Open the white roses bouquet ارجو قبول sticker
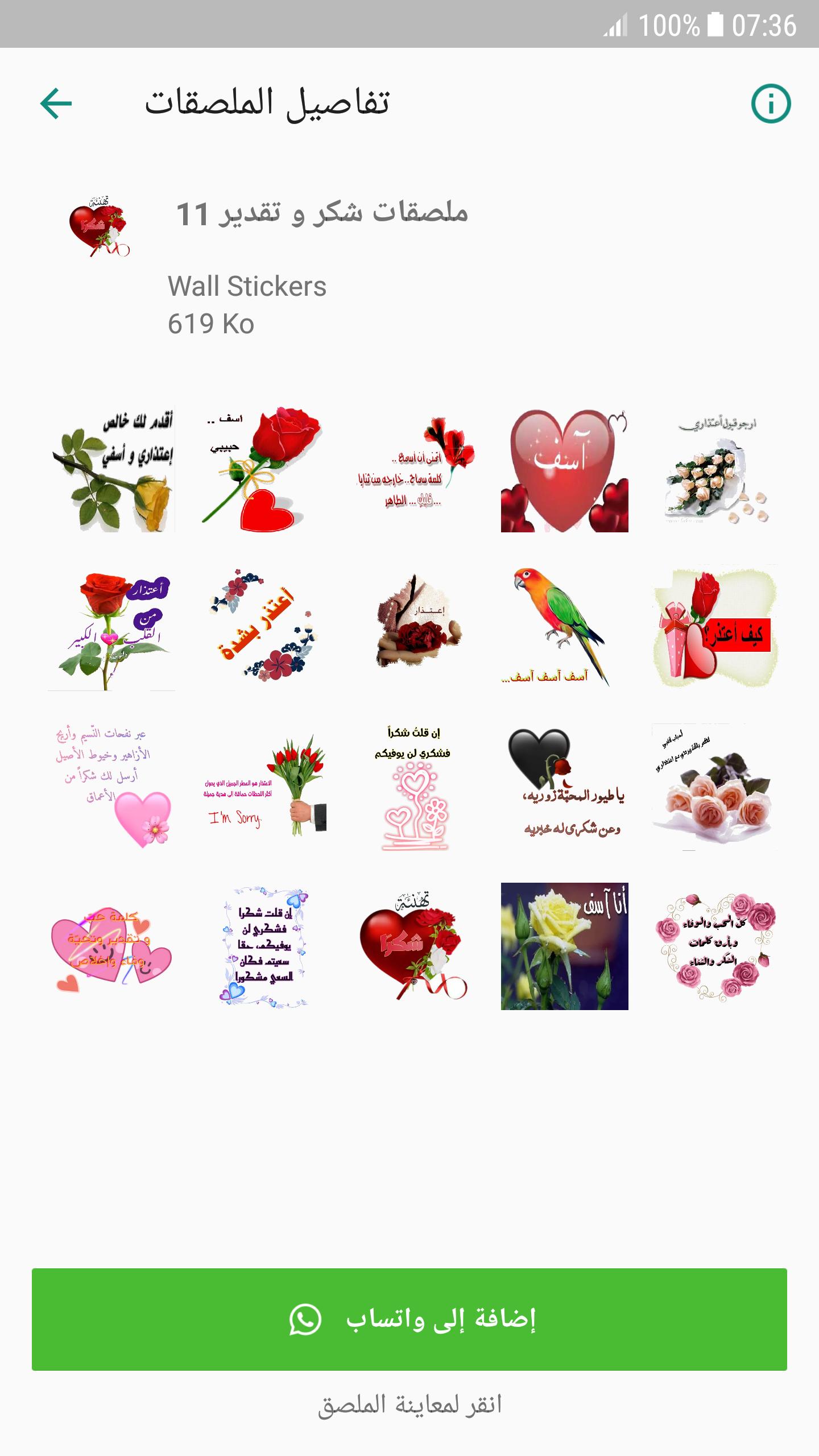Screen dimensions: 819x1456 [x=715, y=470]
